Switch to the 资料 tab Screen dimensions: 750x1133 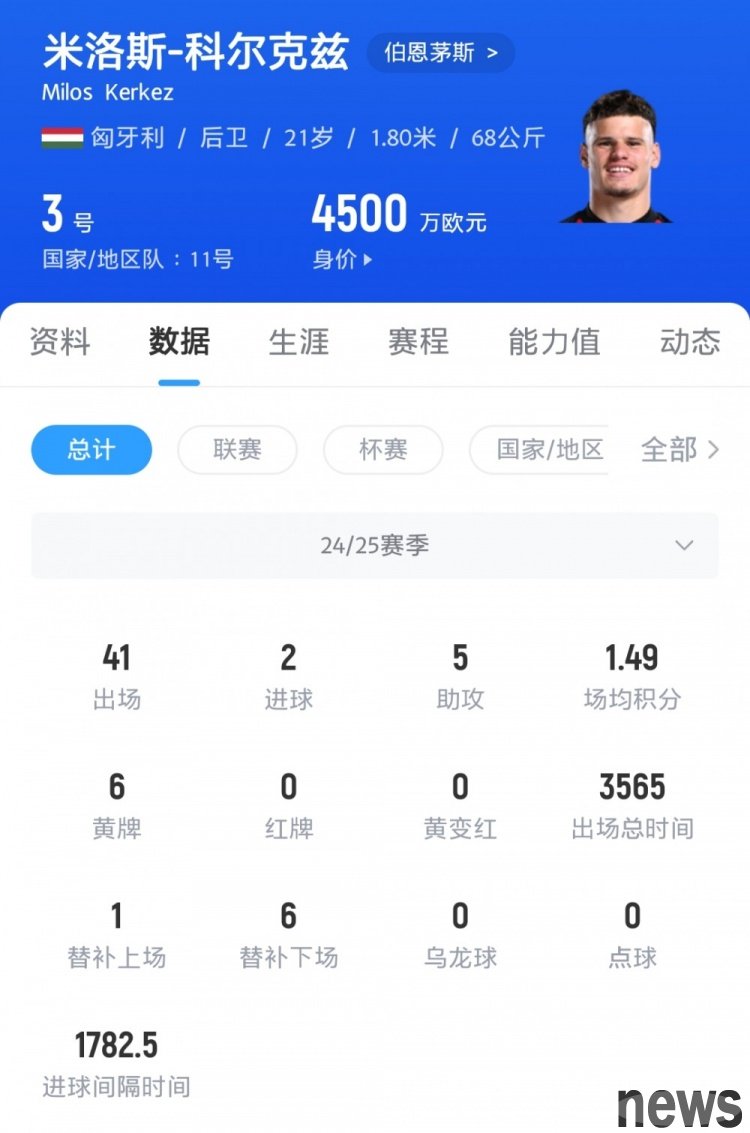(x=59, y=342)
